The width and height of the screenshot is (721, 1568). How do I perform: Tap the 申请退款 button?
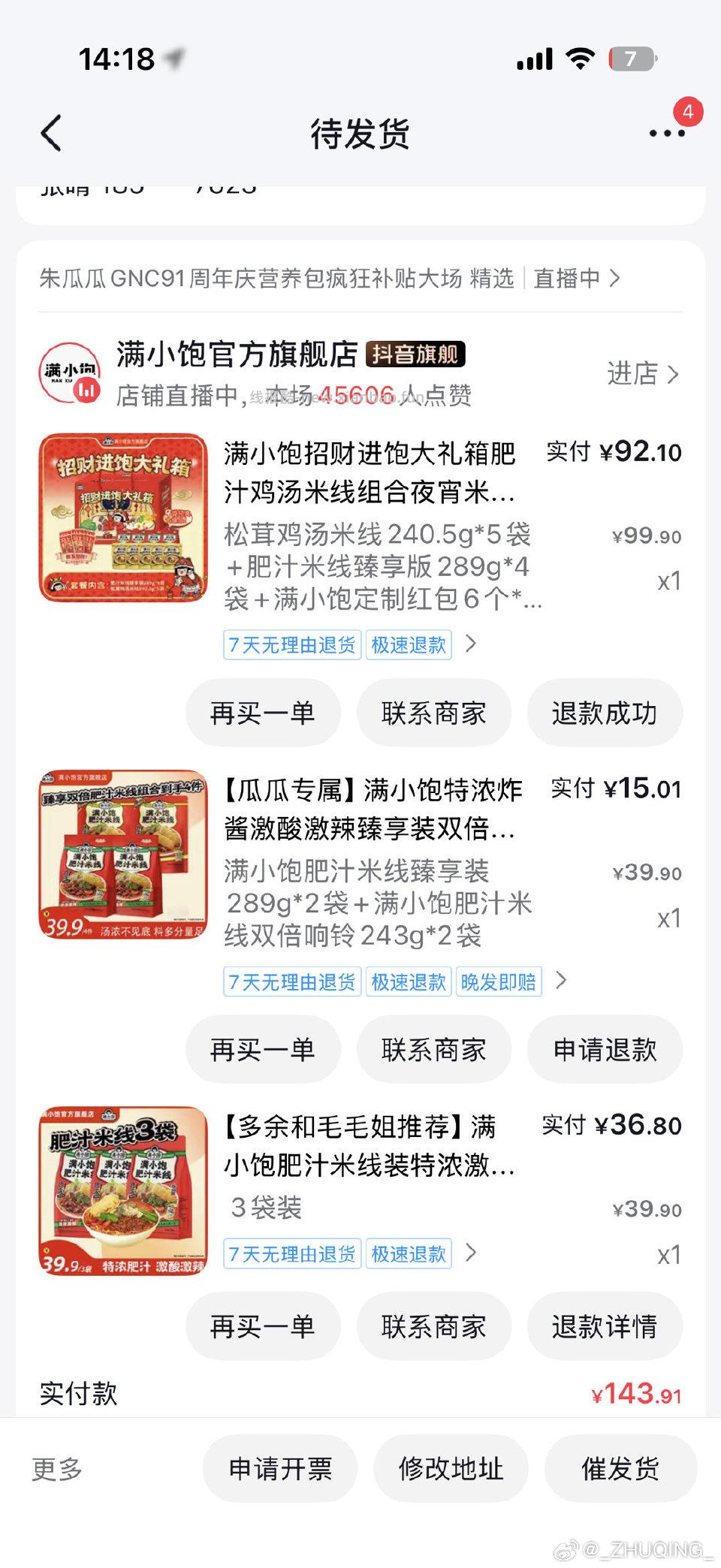point(605,1049)
